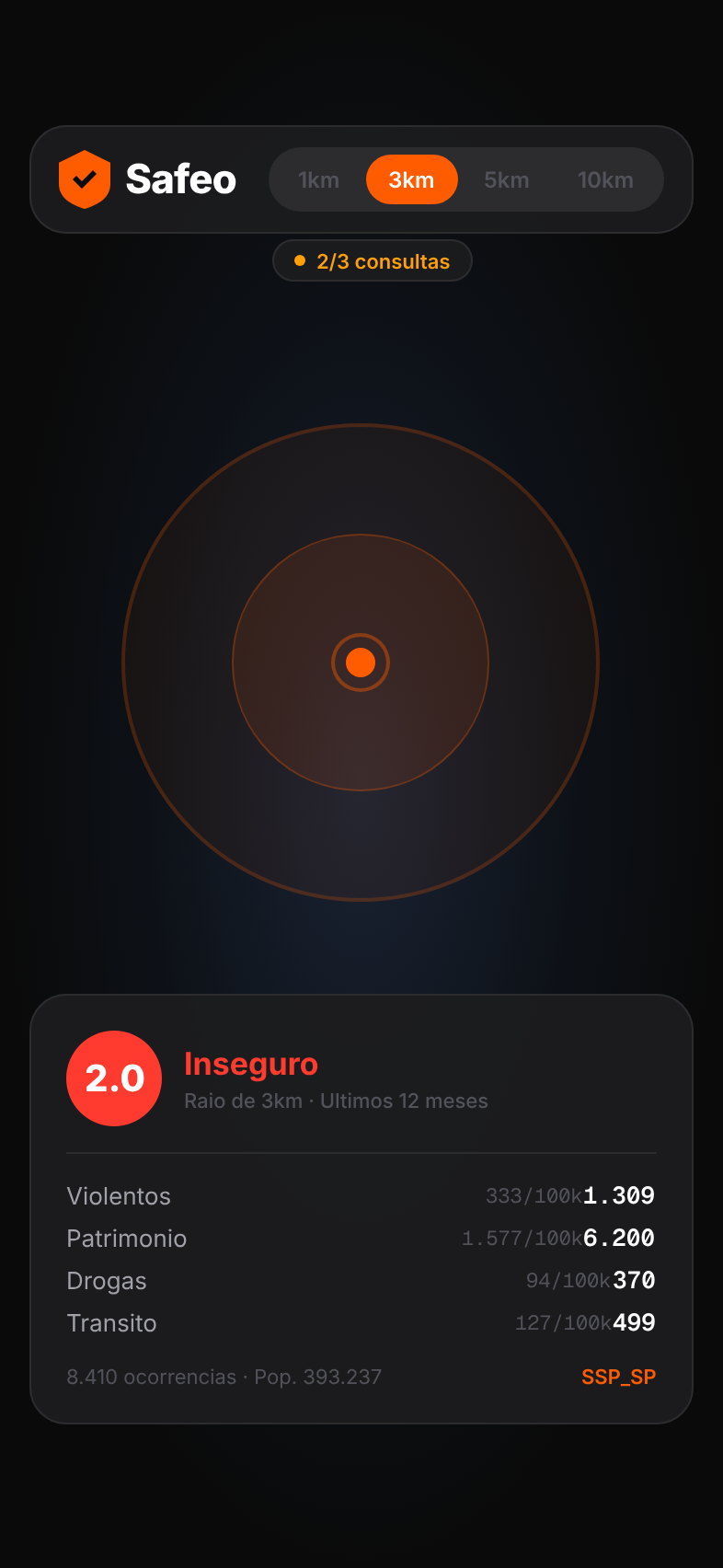
Task: Click the inner radius circle on the map
Action: tap(361, 535)
